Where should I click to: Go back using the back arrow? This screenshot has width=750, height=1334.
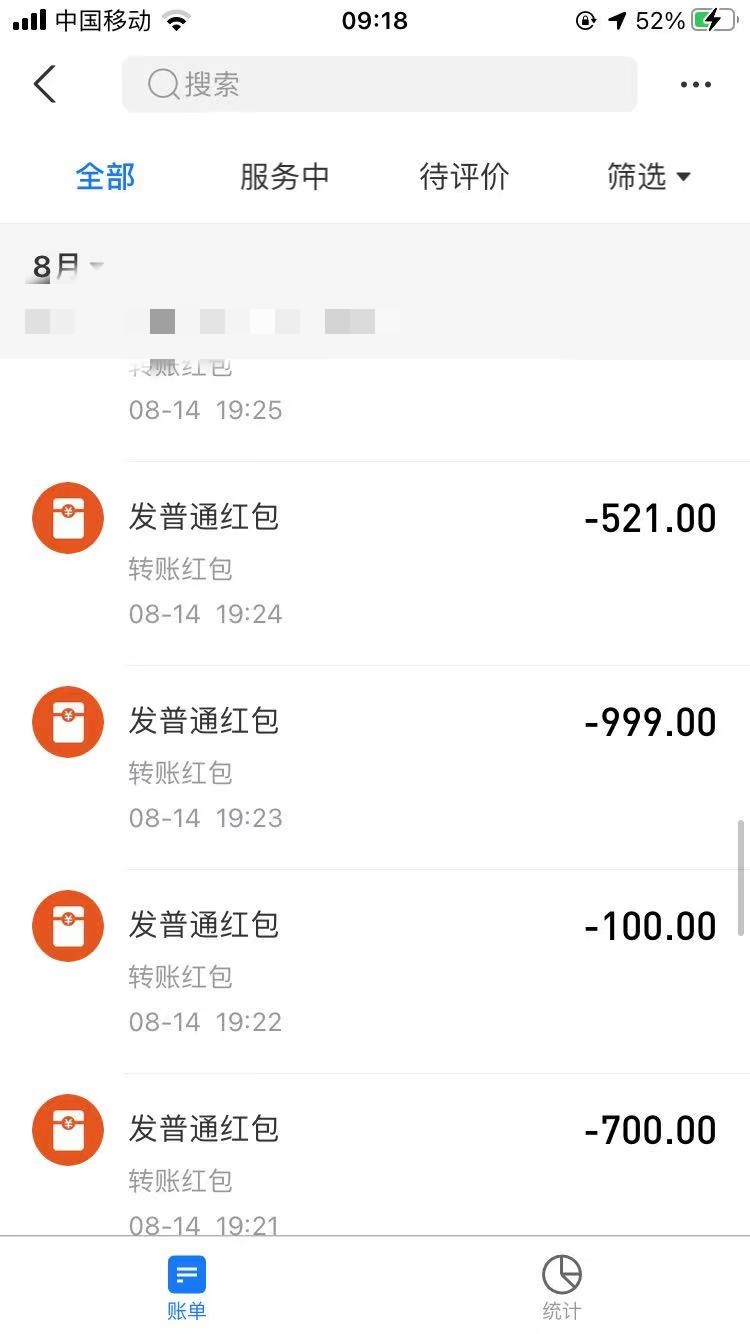click(45, 85)
